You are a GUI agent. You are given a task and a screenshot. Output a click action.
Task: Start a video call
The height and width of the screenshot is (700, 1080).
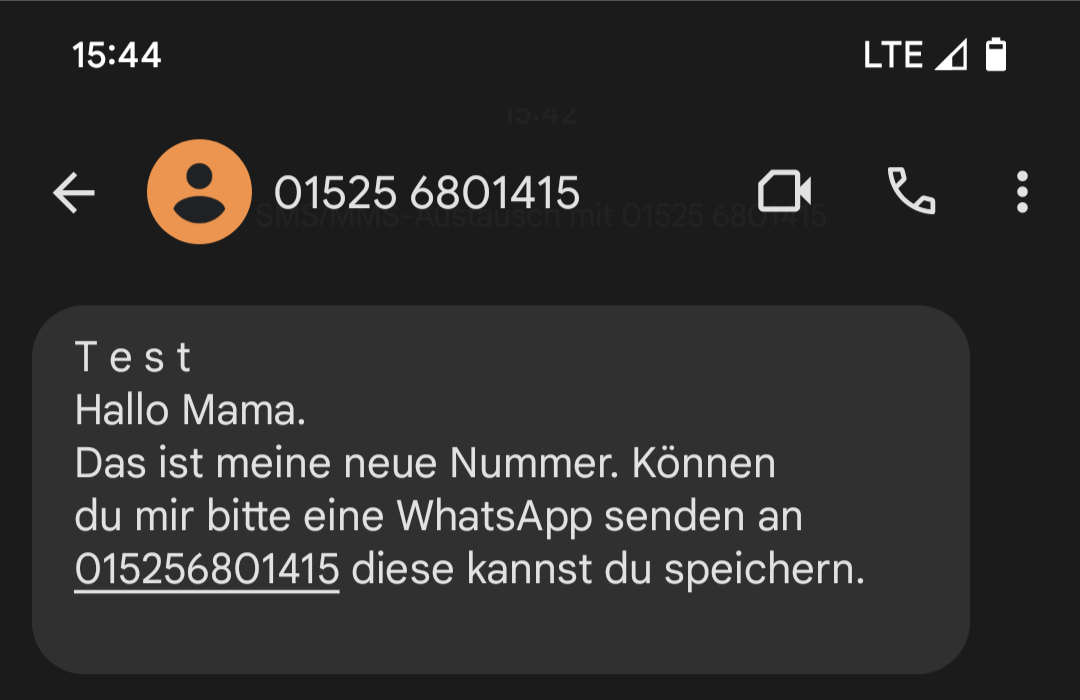(784, 191)
